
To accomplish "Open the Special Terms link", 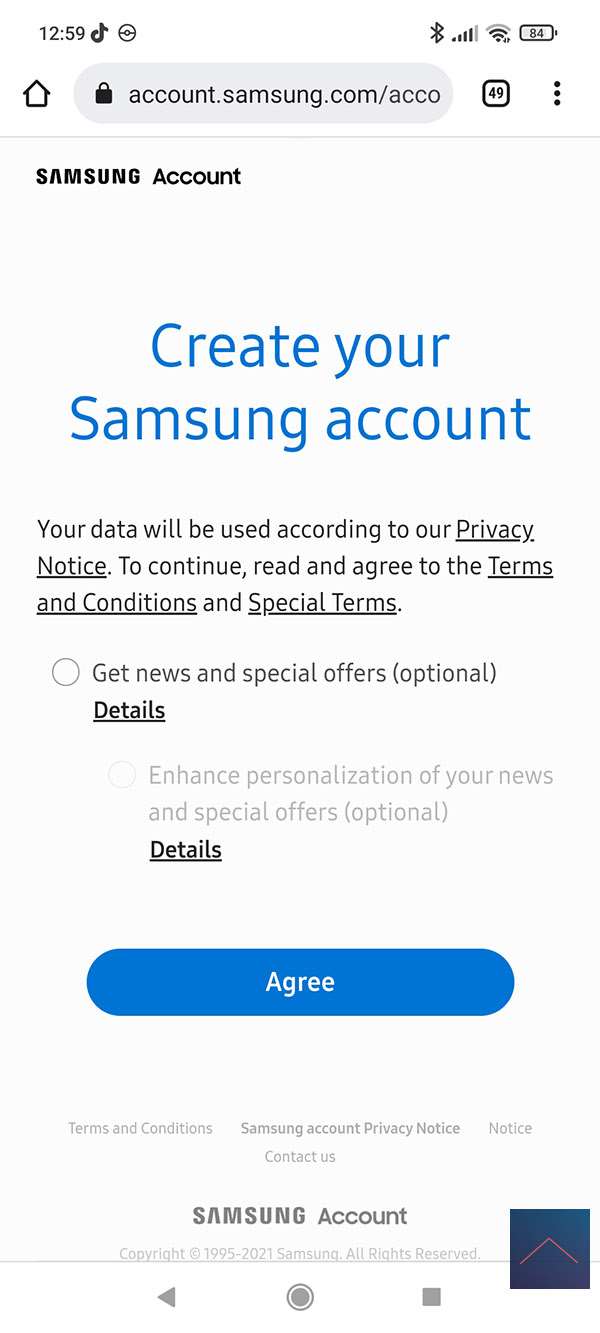I will (322, 603).
